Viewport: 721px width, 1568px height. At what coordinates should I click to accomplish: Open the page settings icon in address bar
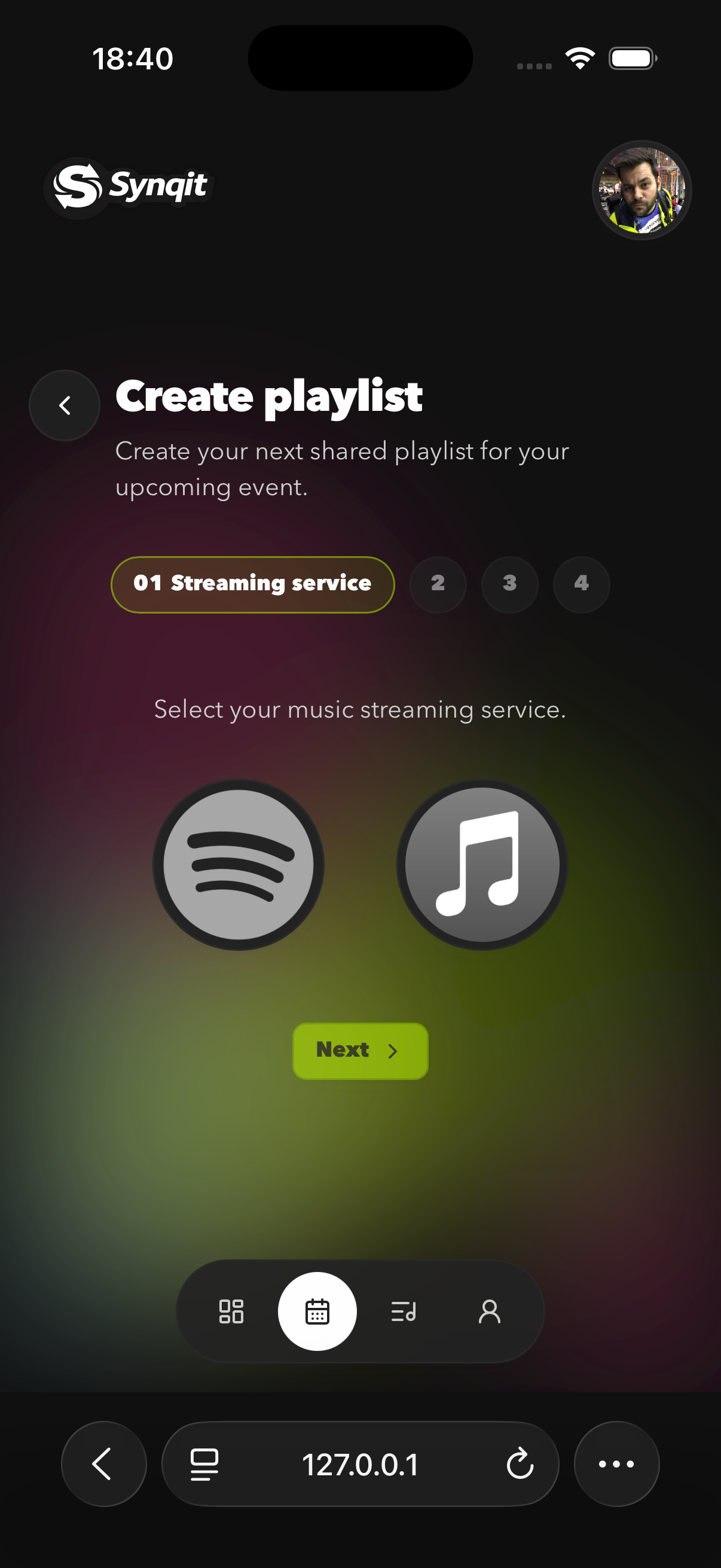(x=204, y=1464)
